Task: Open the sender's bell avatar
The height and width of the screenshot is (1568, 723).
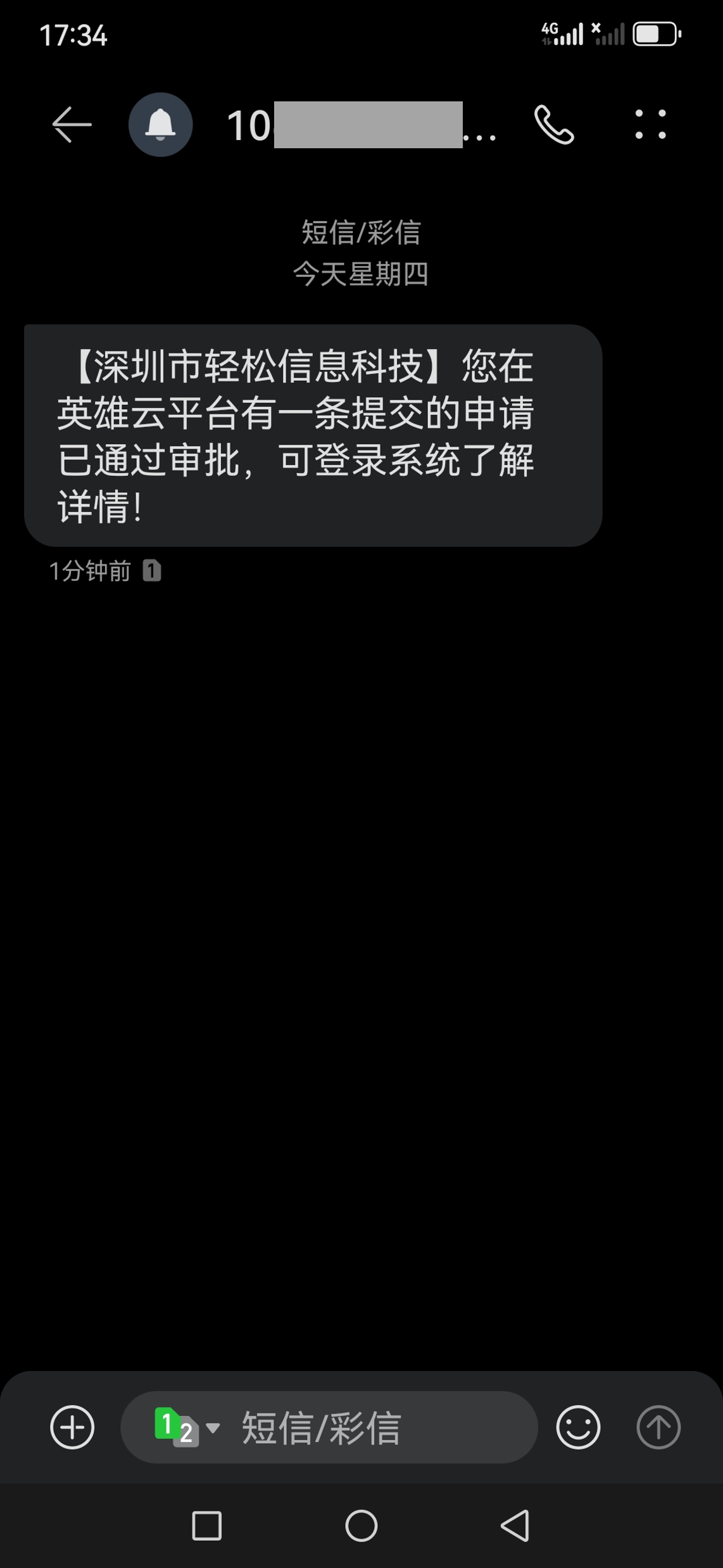Action: (x=161, y=125)
